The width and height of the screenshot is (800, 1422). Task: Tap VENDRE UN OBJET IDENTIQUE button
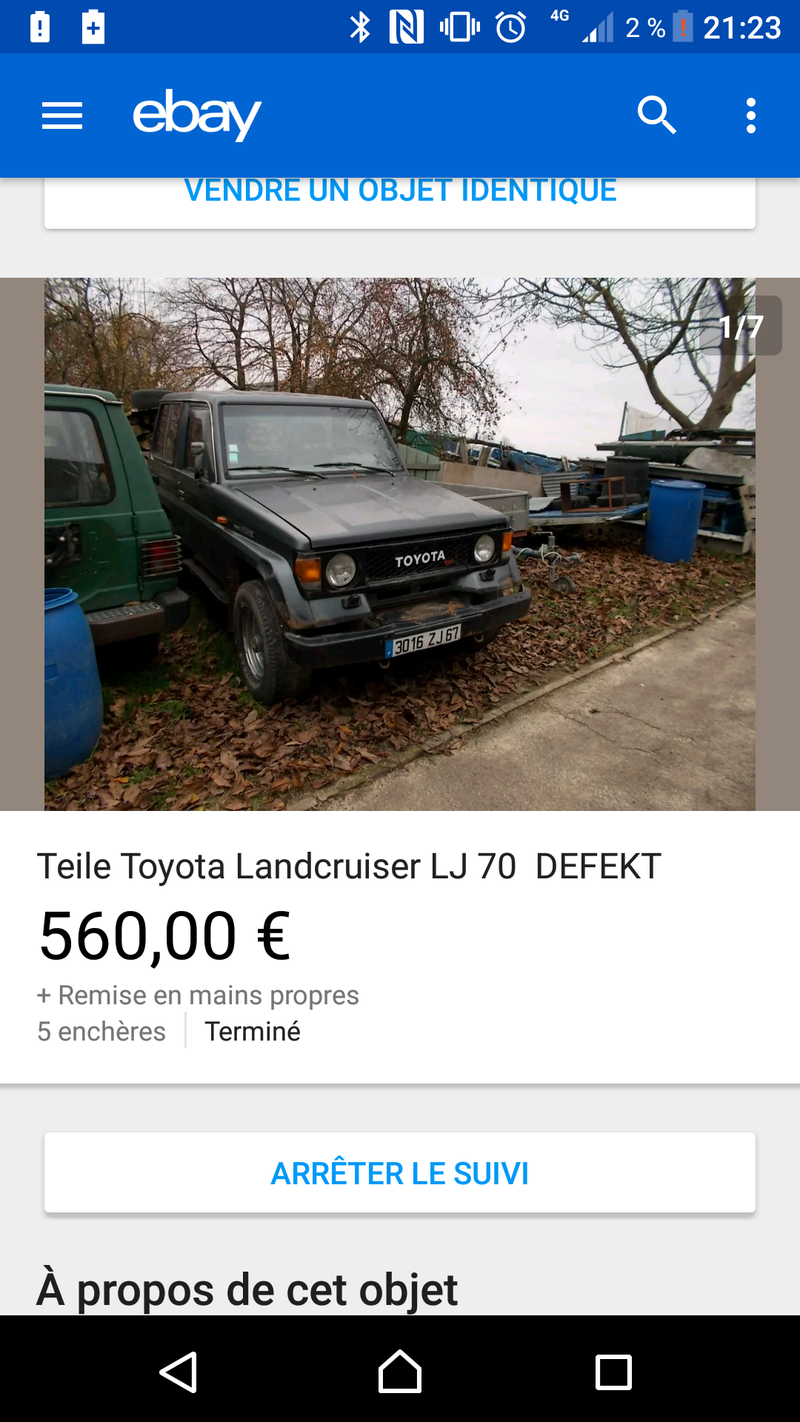(400, 202)
